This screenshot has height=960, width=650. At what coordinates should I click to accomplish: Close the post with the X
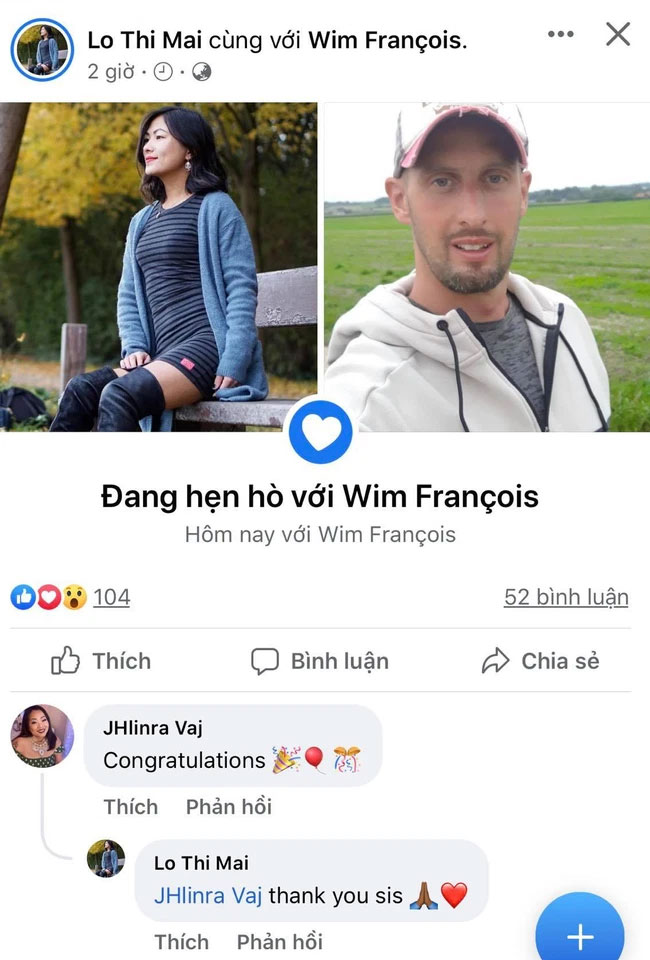click(618, 35)
